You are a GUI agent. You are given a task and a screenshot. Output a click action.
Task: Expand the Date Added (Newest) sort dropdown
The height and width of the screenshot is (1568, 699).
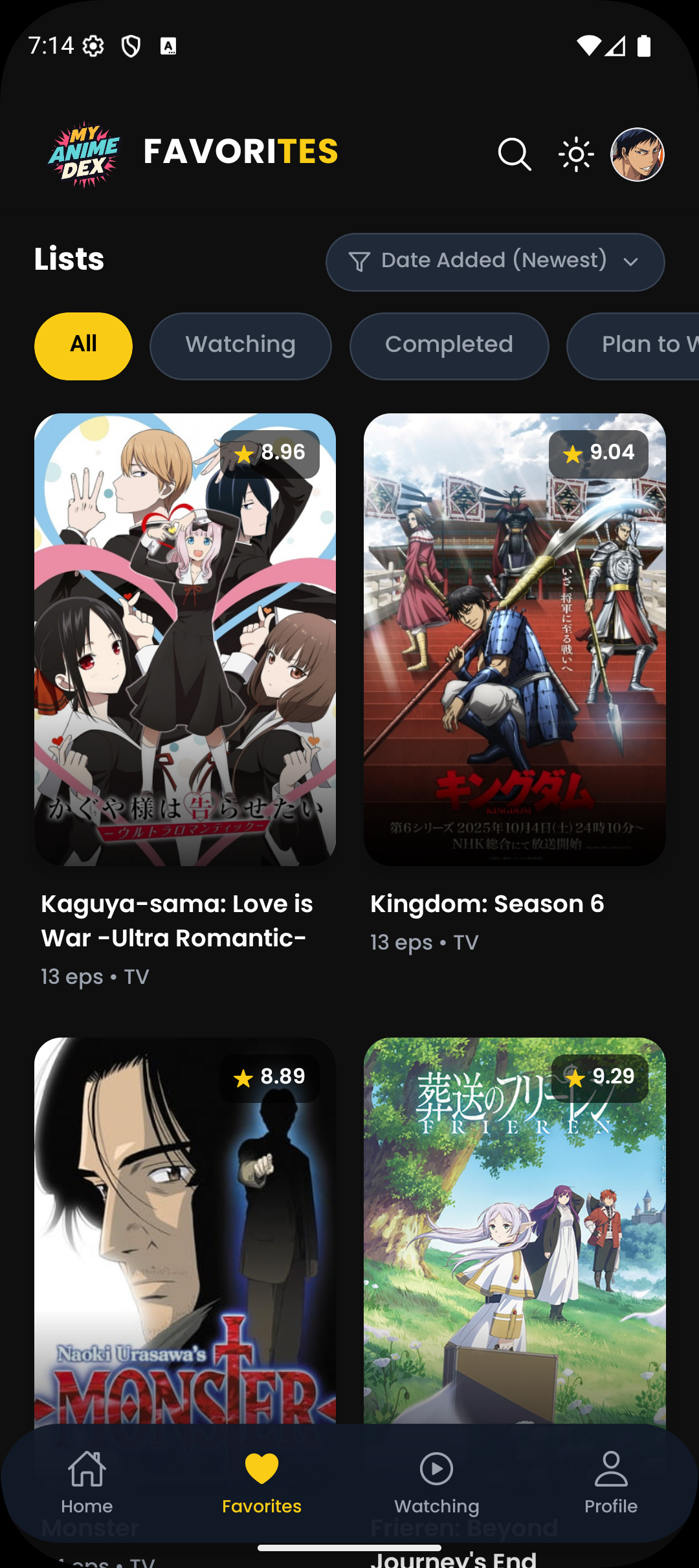coord(495,262)
